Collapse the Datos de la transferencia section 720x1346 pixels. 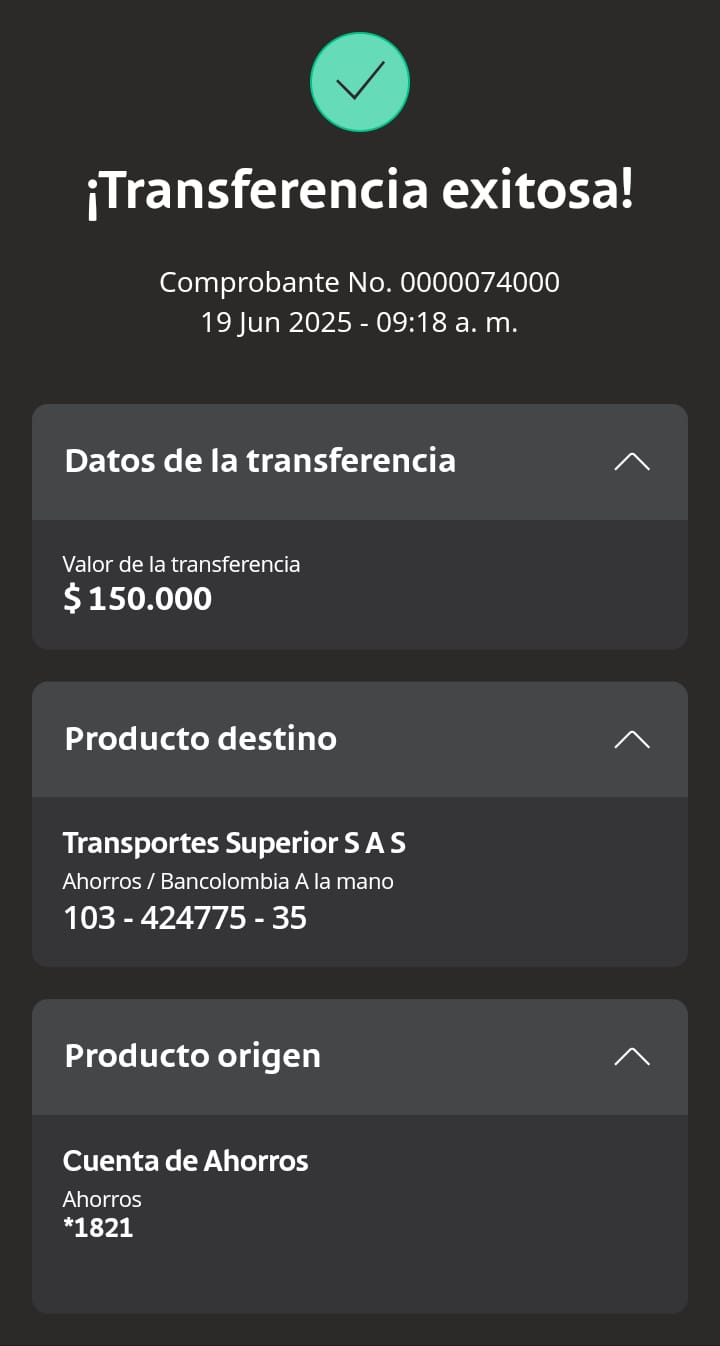(x=632, y=461)
